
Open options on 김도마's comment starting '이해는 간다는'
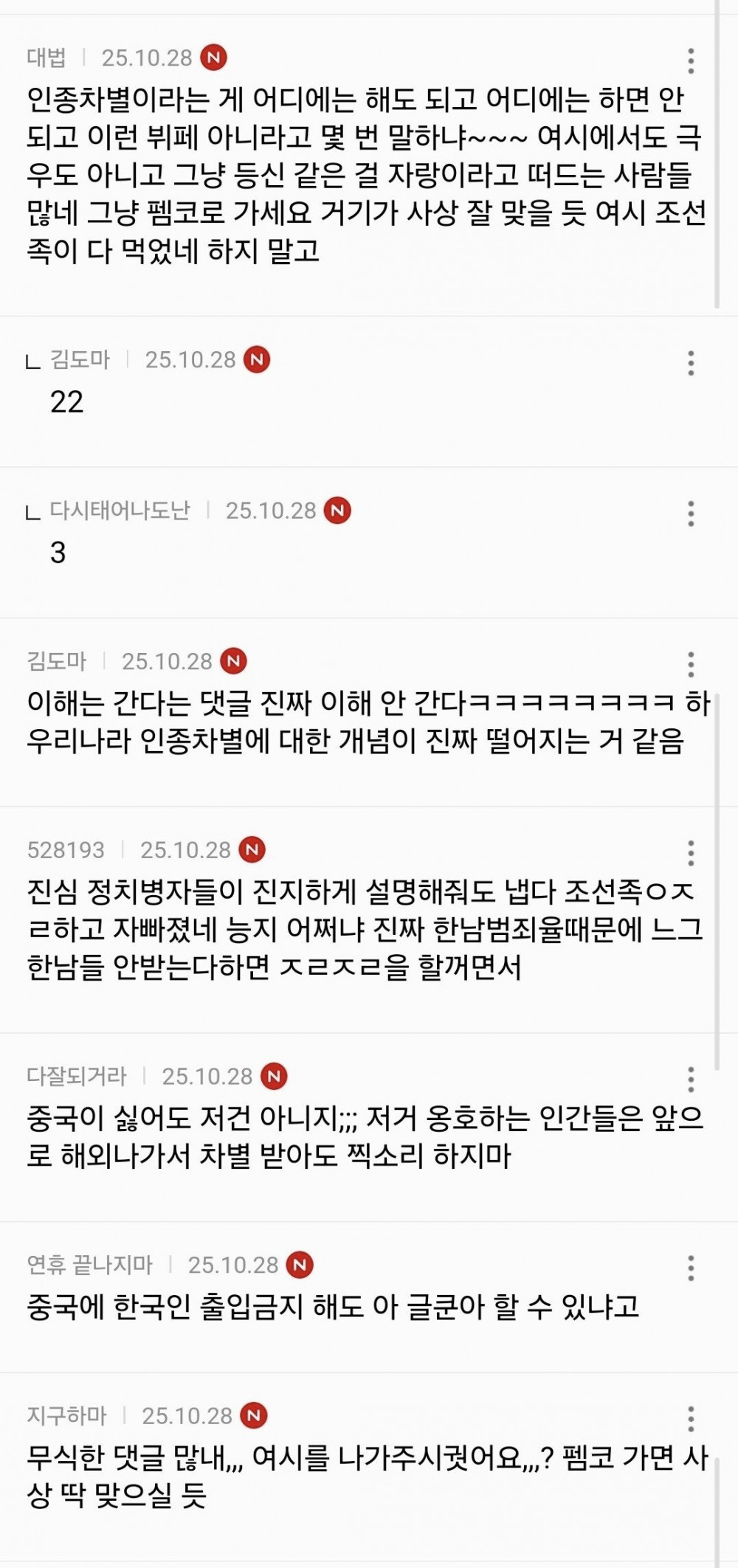coord(691,664)
